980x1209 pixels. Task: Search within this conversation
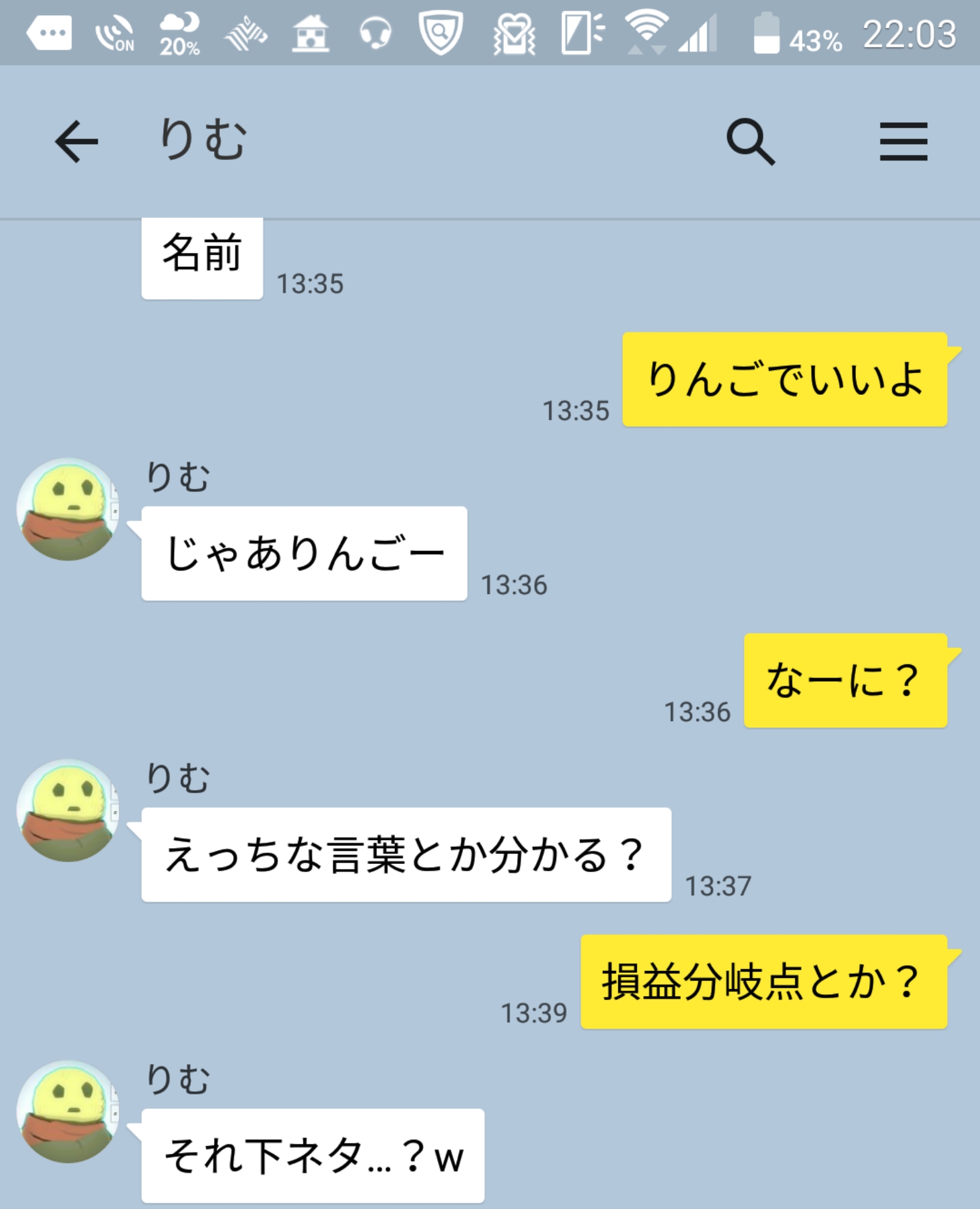point(750,142)
